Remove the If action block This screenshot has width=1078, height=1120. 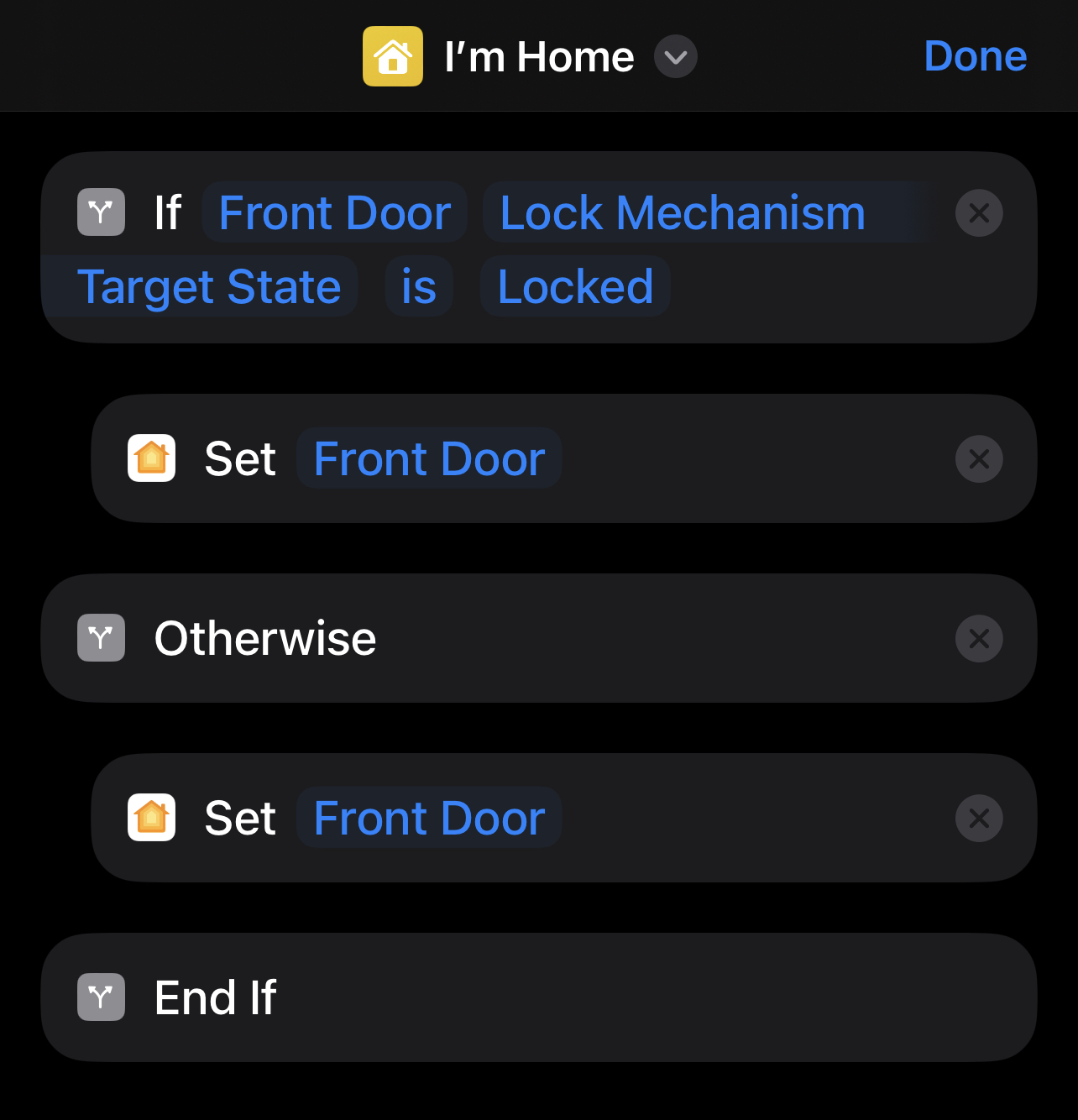pos(979,213)
